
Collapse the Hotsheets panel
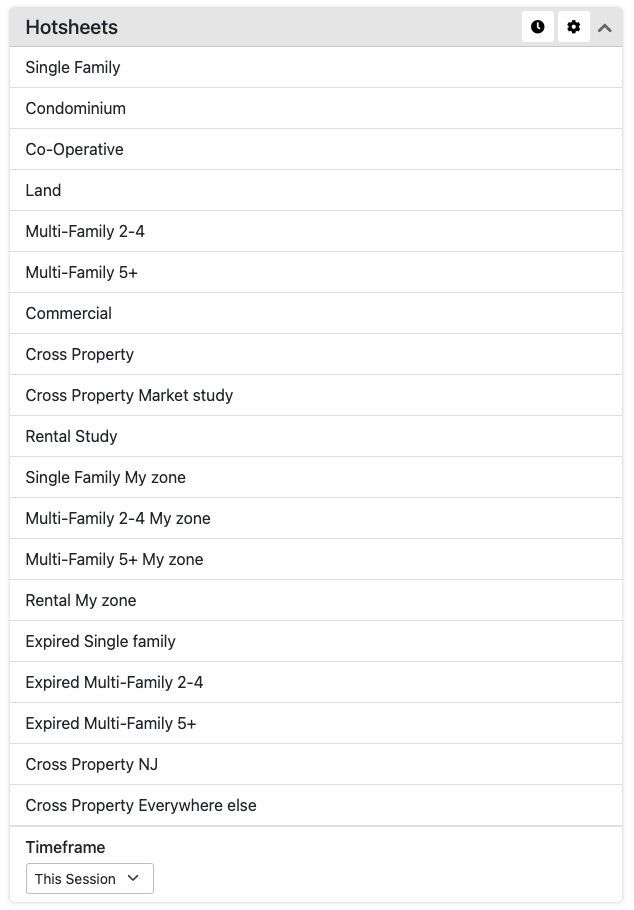click(605, 28)
